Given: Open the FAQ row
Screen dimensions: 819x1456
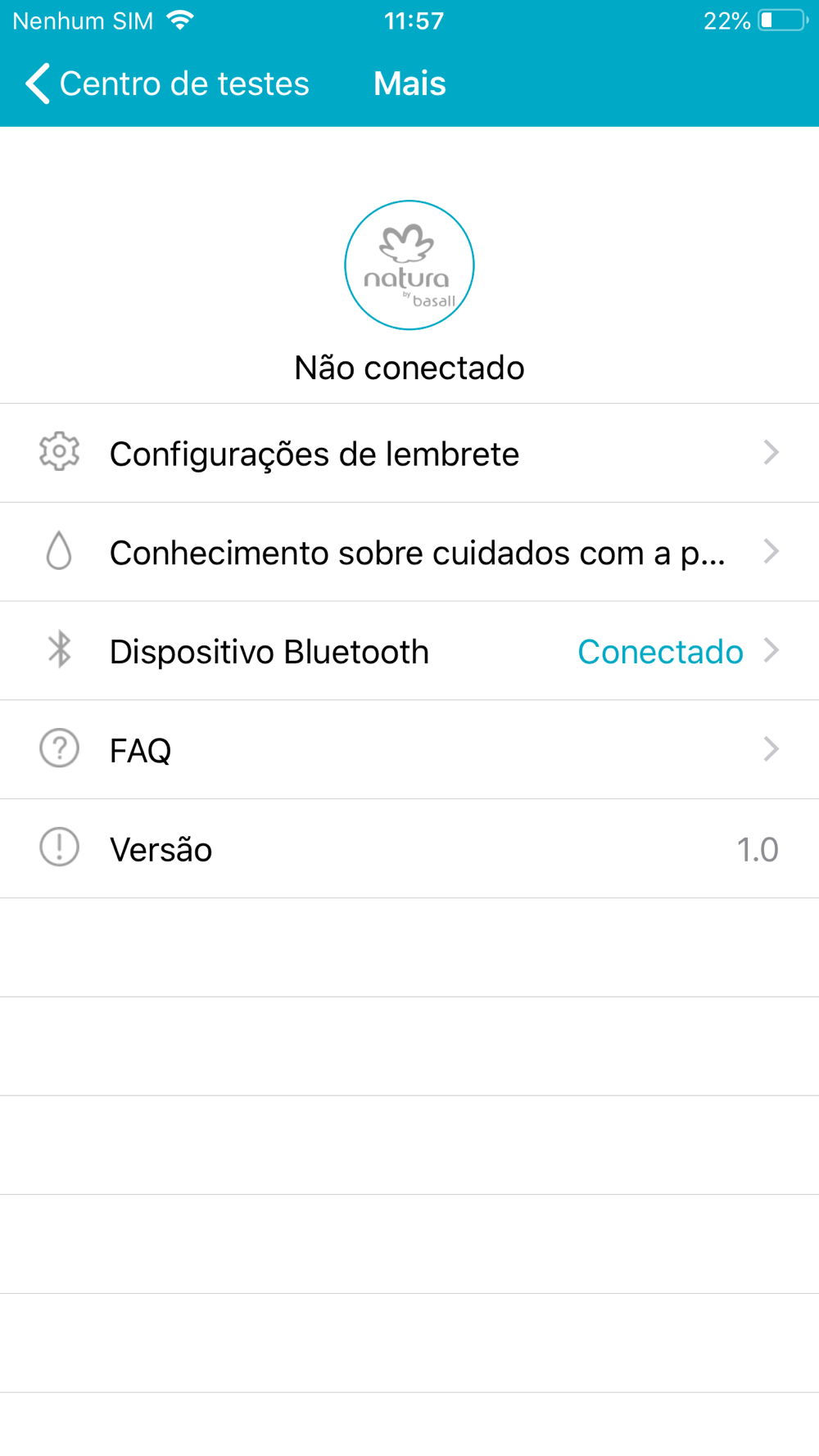Looking at the screenshot, I should (409, 749).
